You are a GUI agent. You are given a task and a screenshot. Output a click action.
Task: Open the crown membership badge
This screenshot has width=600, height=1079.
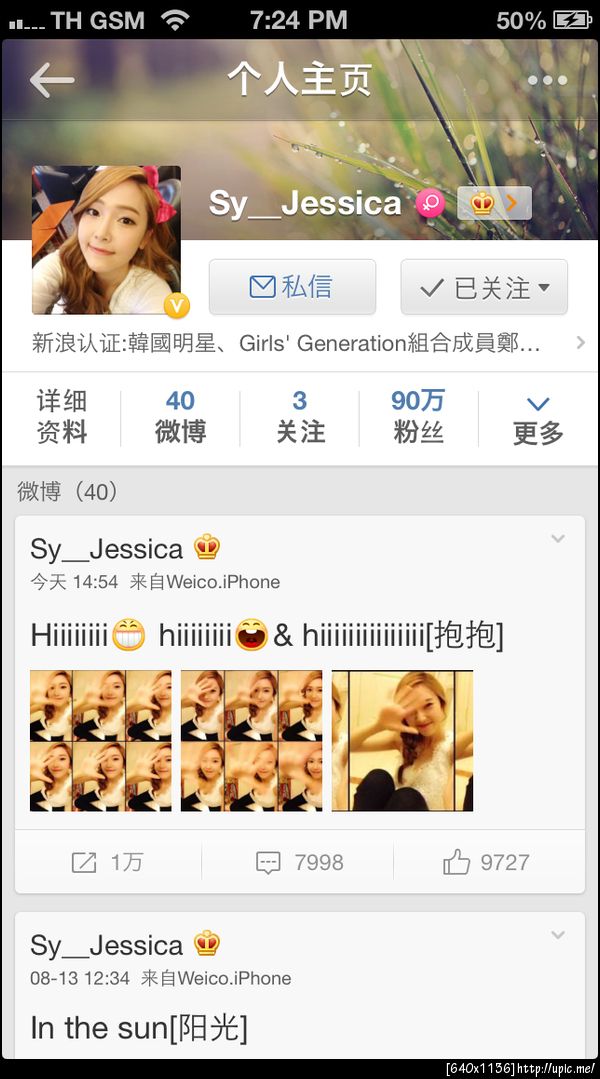(494, 203)
